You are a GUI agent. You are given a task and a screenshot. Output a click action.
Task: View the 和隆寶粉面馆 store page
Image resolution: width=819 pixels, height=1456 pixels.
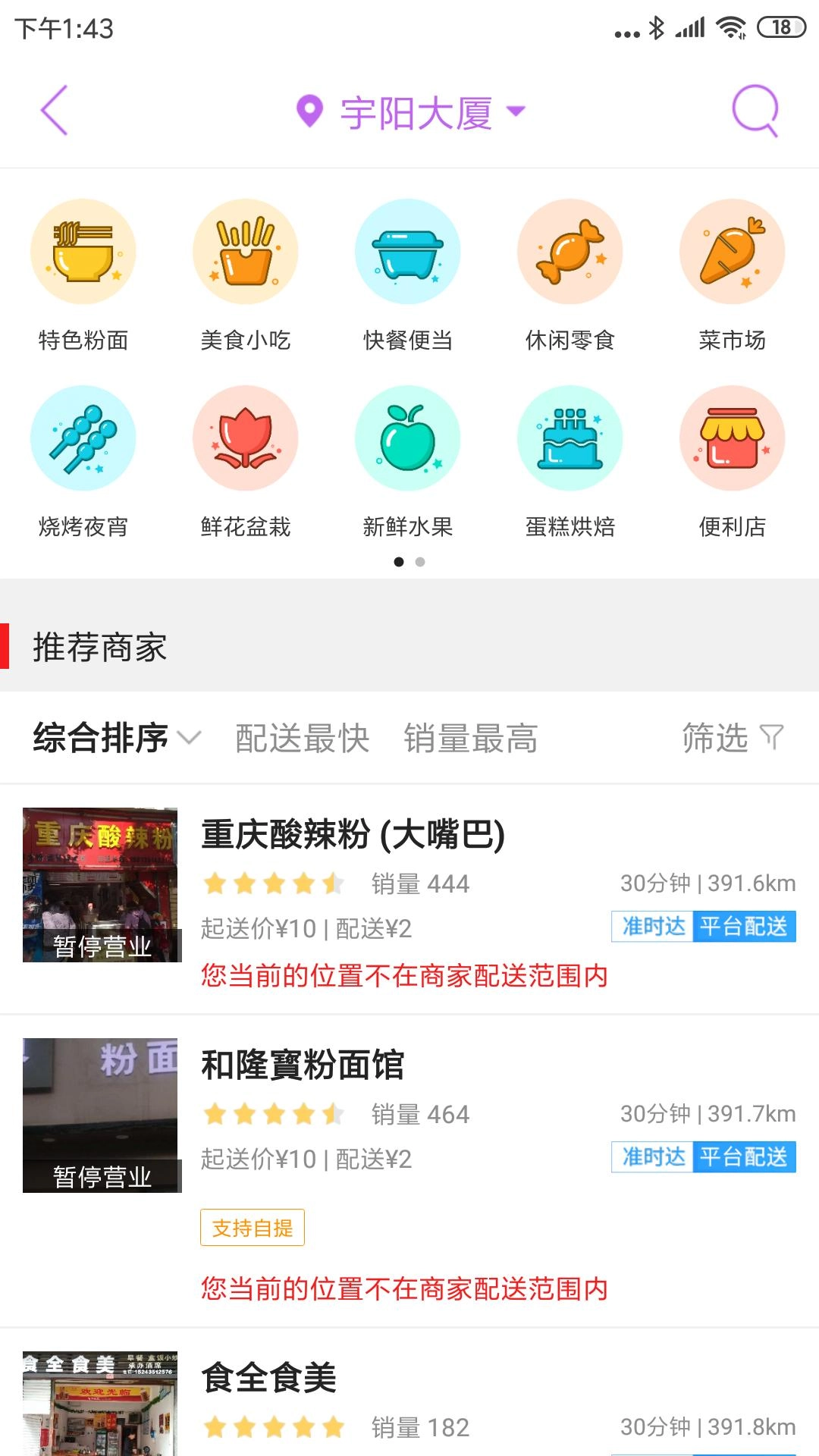[303, 1065]
